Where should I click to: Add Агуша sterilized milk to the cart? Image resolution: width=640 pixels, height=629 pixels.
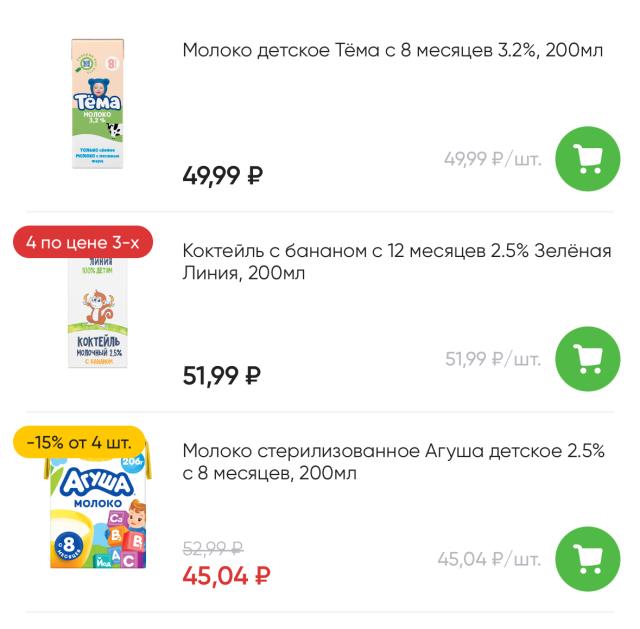(x=587, y=558)
